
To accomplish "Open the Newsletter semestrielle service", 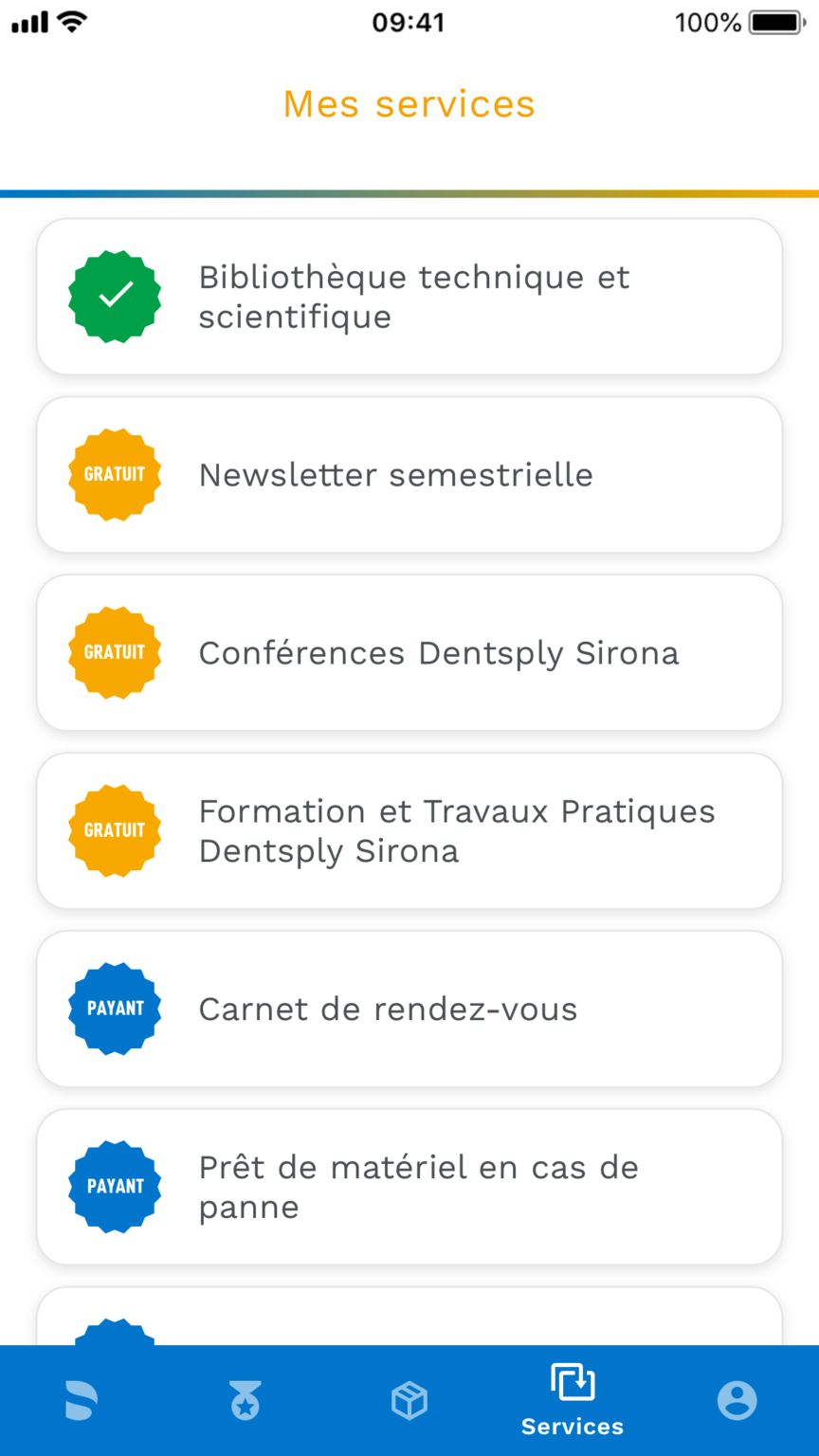I will (409, 475).
